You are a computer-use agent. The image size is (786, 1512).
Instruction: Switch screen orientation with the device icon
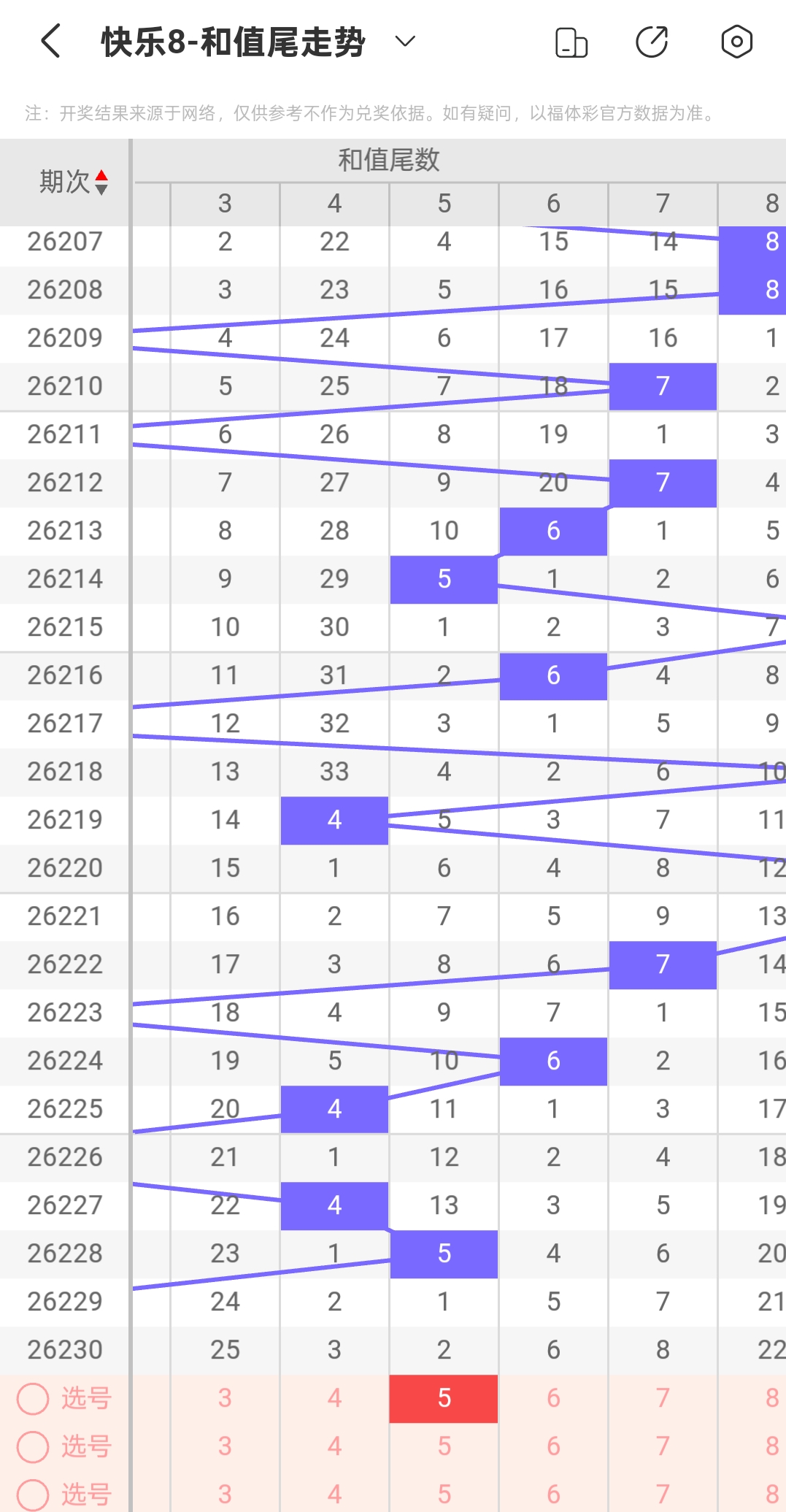pos(571,42)
